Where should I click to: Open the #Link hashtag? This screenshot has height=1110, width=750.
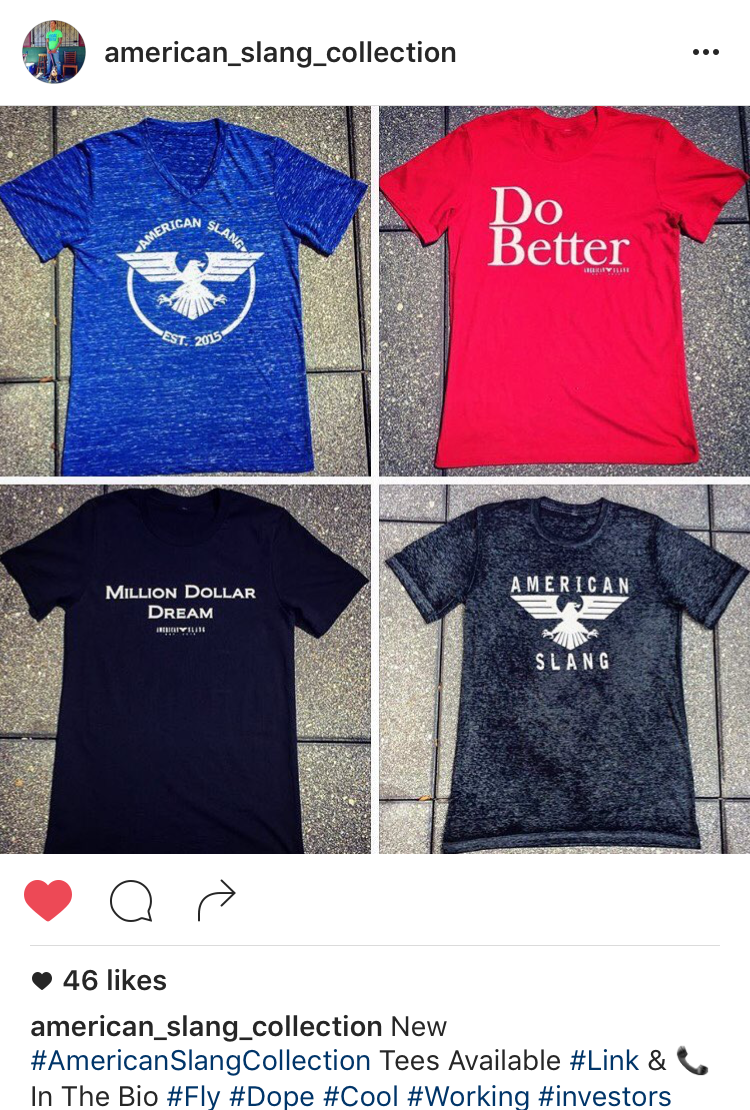604,1061
